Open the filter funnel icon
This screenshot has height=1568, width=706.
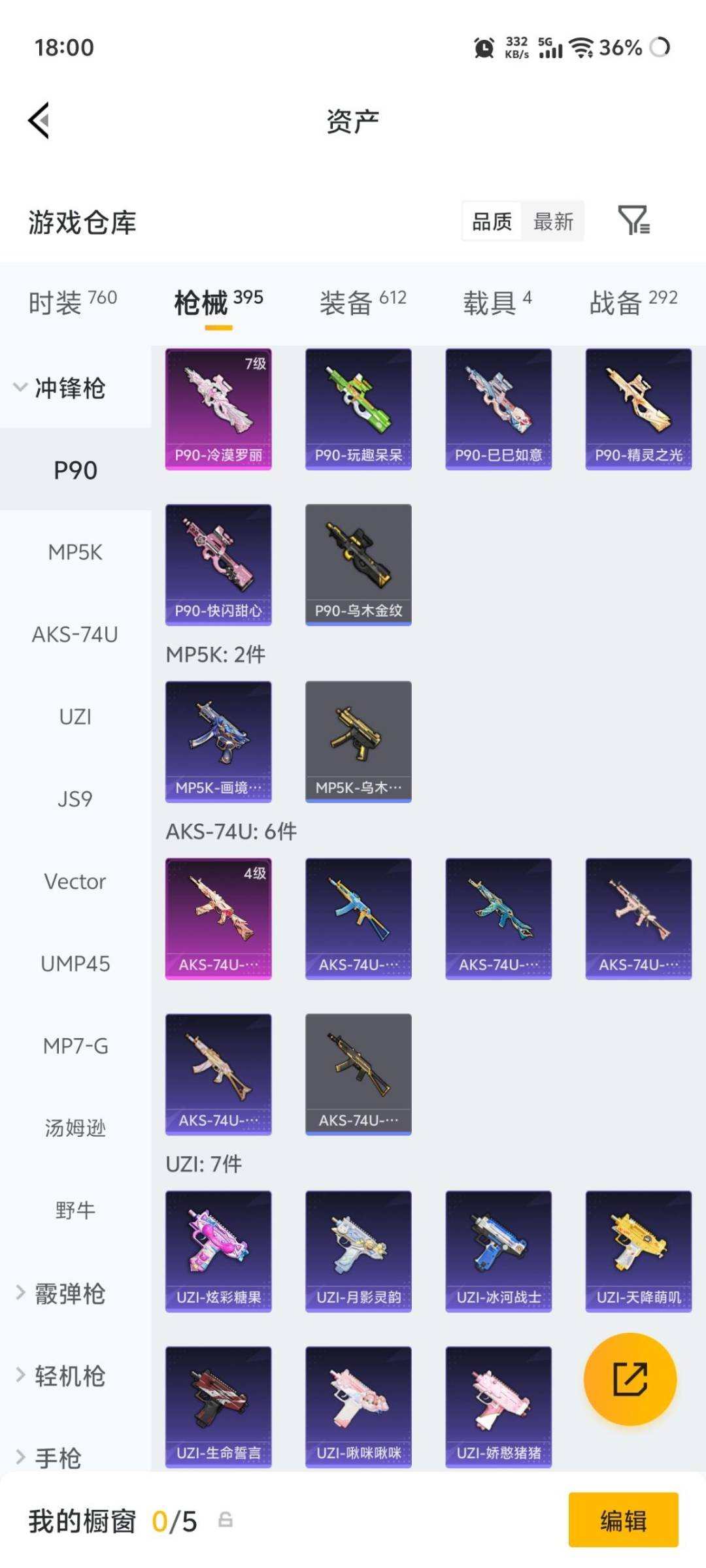(x=633, y=220)
